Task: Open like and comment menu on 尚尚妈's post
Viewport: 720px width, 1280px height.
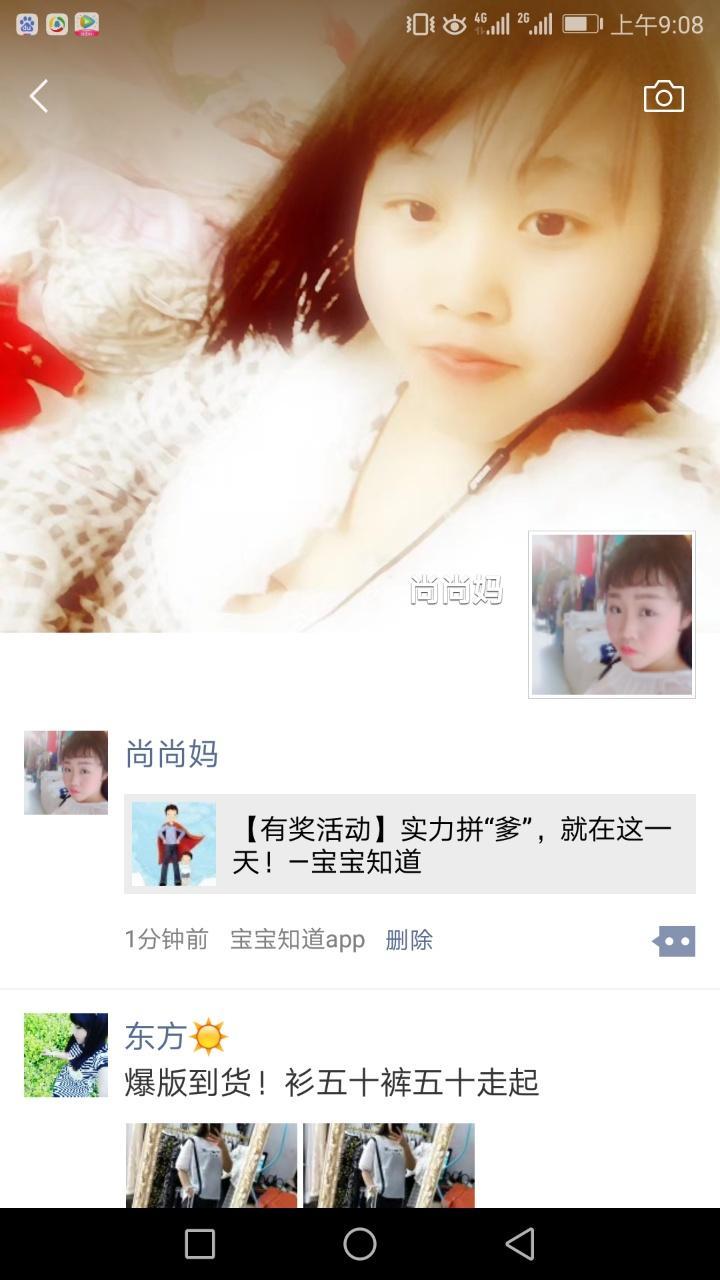Action: [x=674, y=941]
